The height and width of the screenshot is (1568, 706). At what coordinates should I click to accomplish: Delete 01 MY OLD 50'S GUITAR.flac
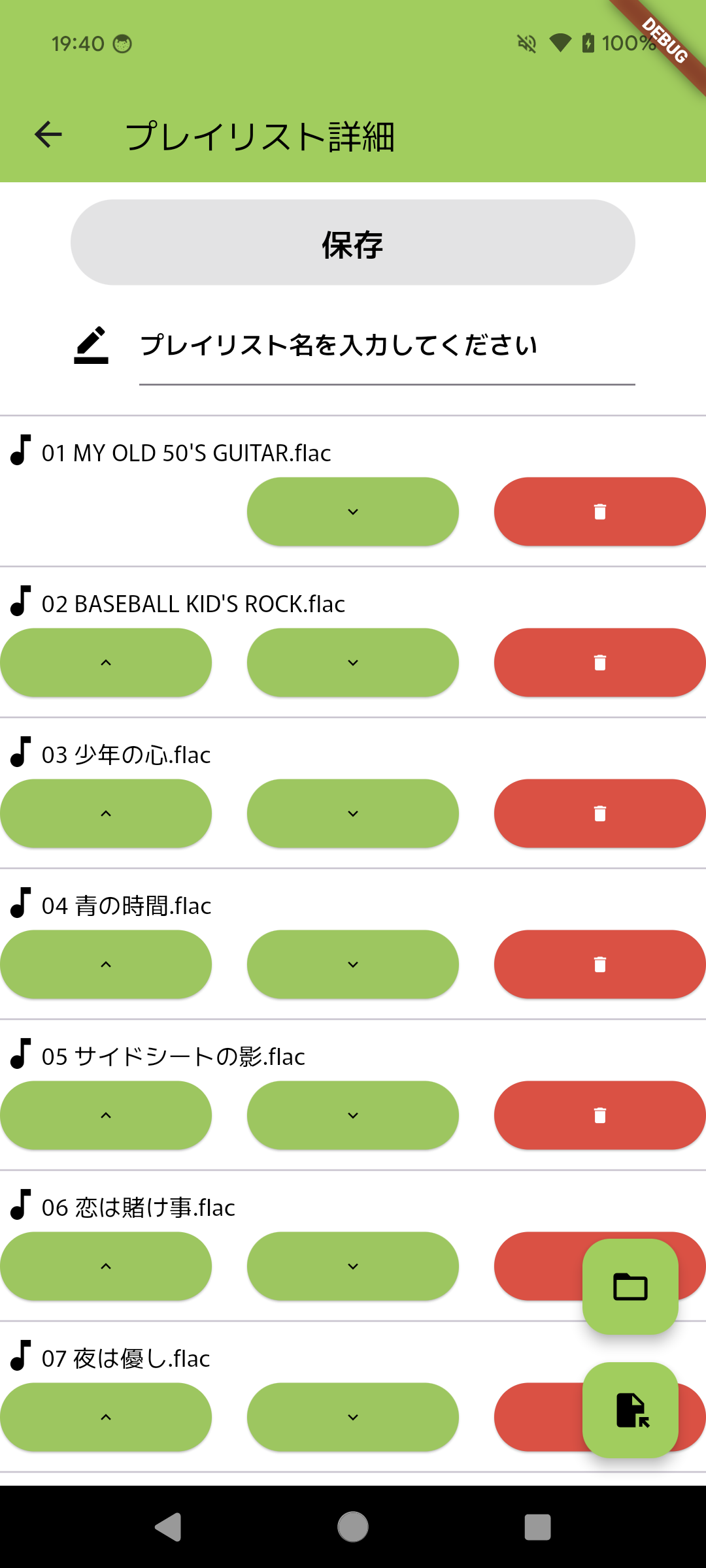coord(599,512)
